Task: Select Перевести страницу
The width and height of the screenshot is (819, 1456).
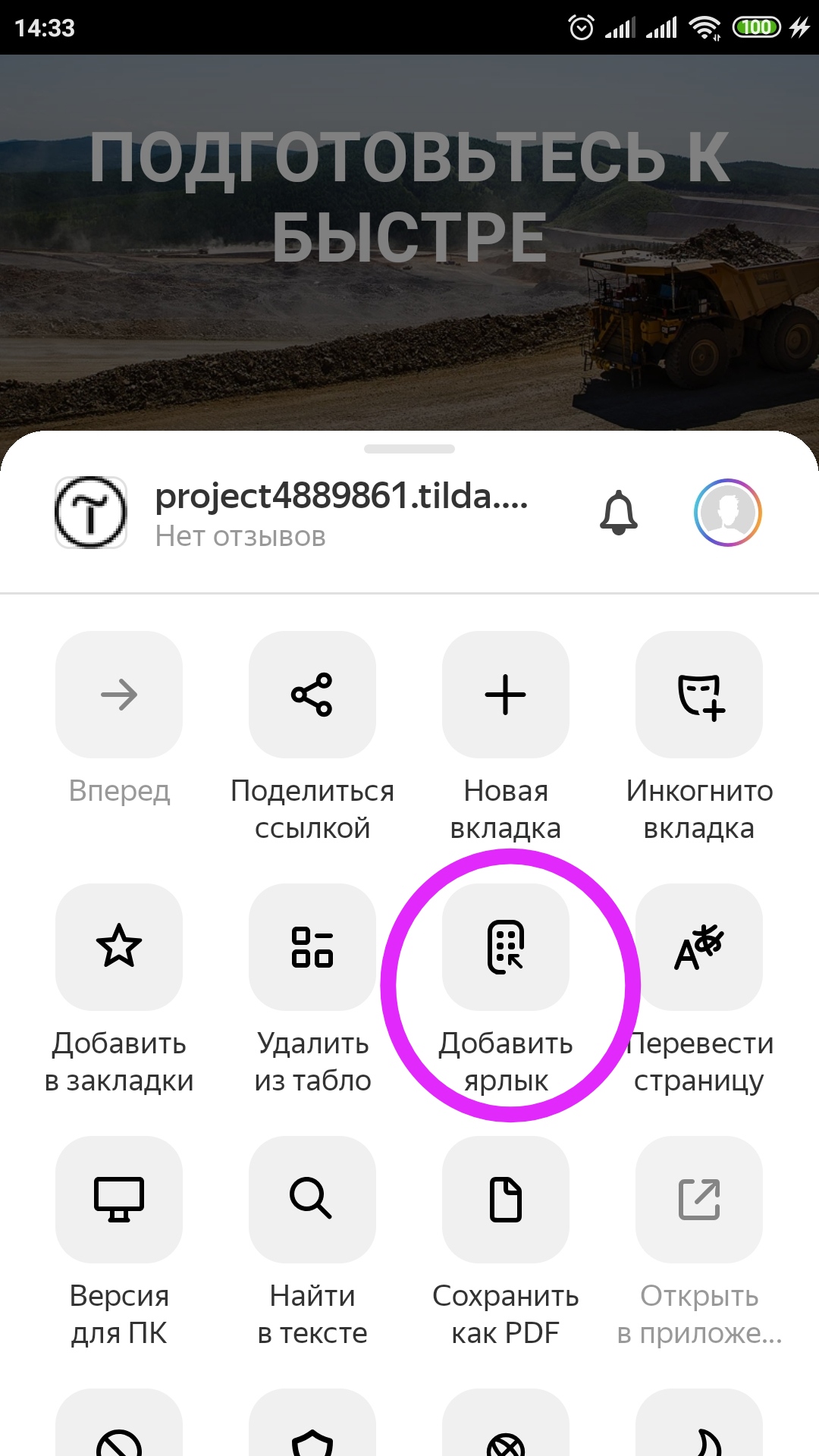Action: [x=699, y=946]
